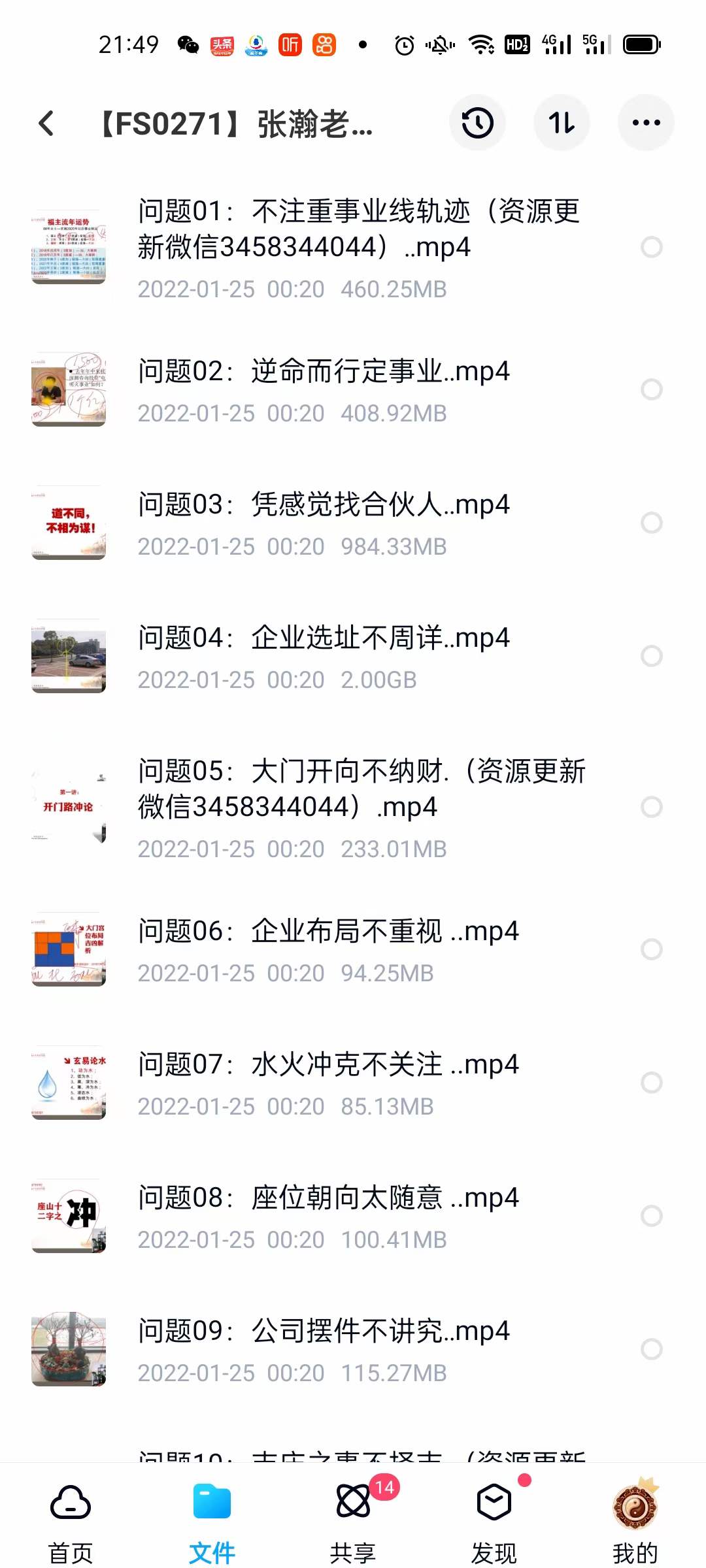Go back using the top-left arrow
This screenshot has height=1568, width=706.
[x=46, y=123]
